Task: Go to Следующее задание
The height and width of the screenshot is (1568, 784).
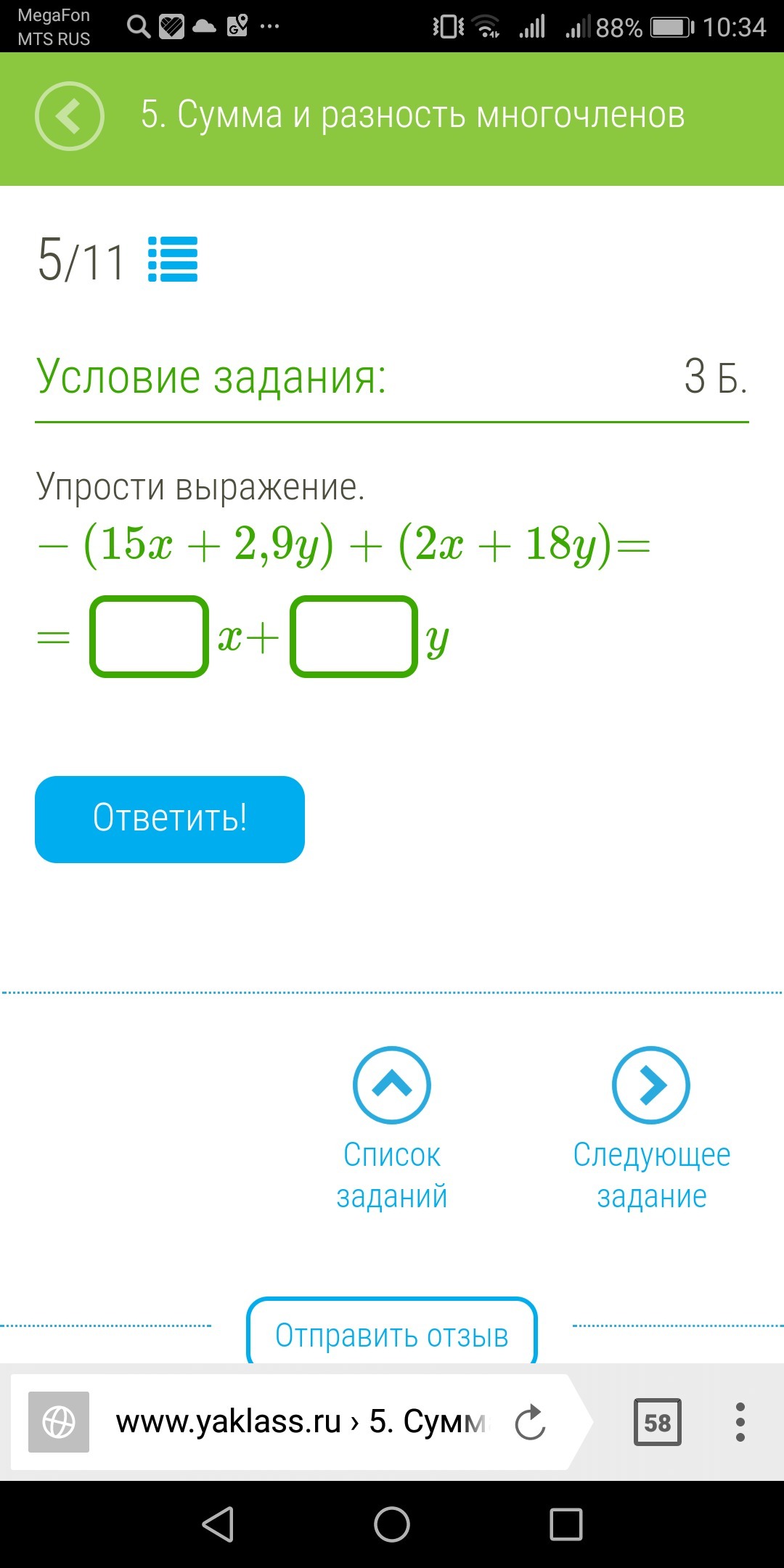Action: 652,1129
